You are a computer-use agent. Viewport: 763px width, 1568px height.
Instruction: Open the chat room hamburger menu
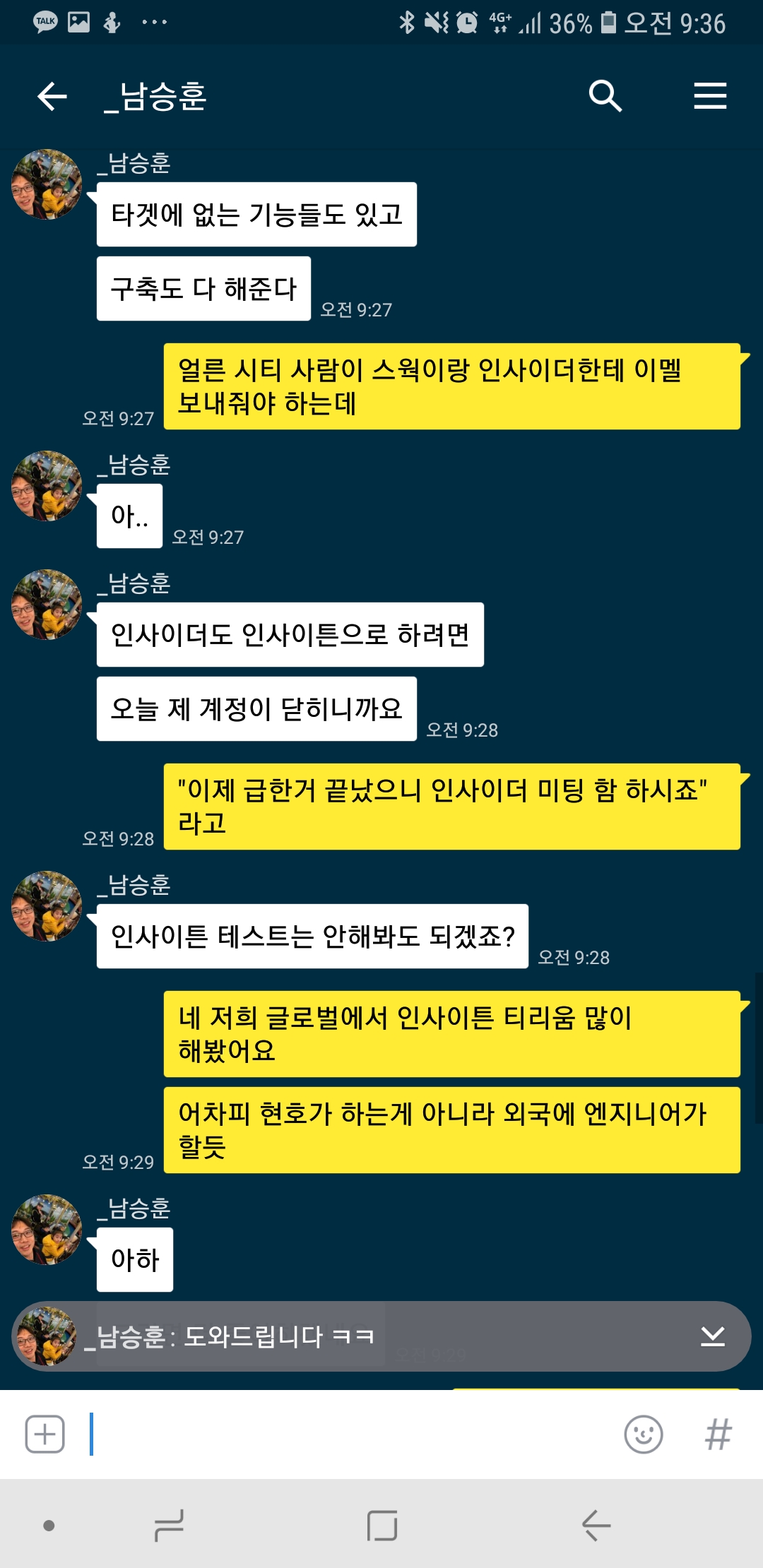point(710,96)
